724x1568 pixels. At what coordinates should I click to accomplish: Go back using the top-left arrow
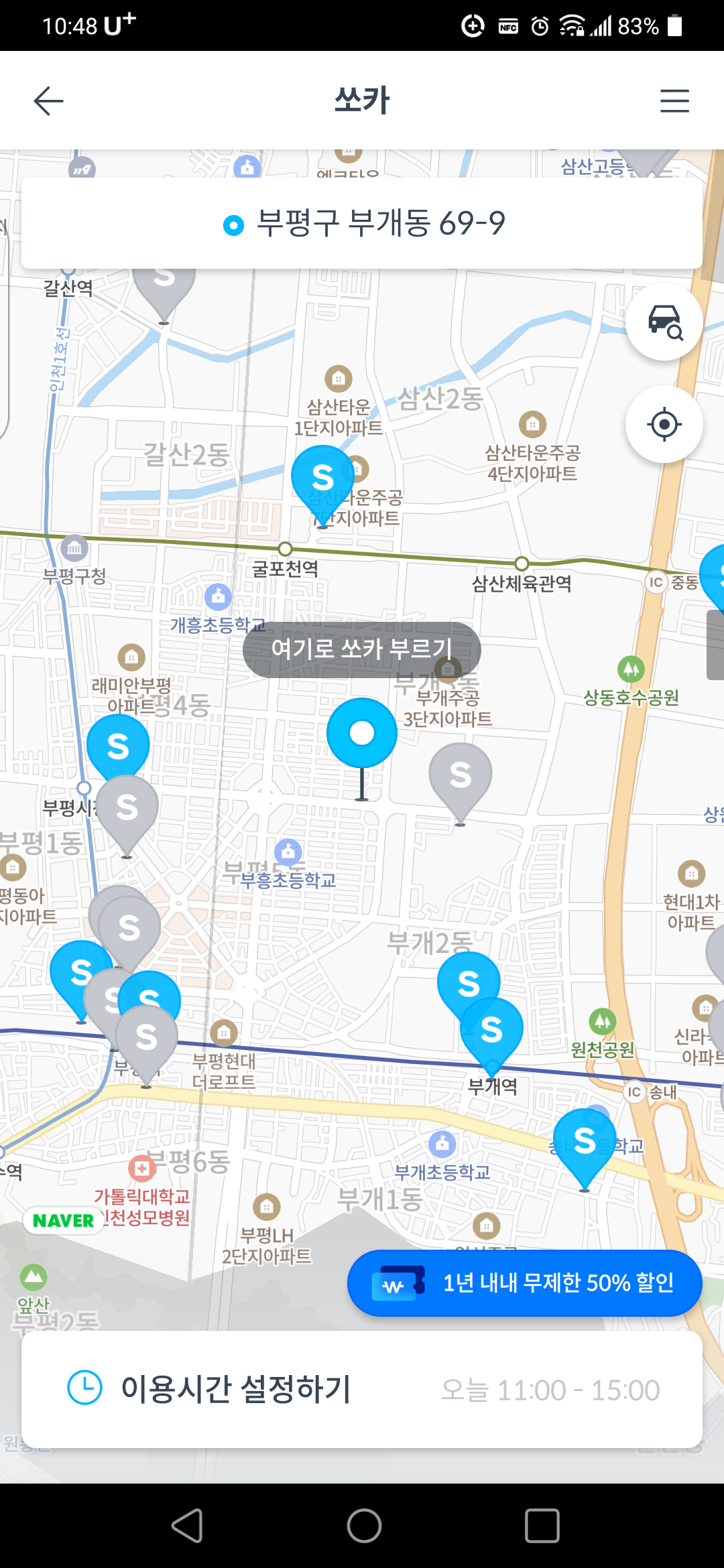48,101
